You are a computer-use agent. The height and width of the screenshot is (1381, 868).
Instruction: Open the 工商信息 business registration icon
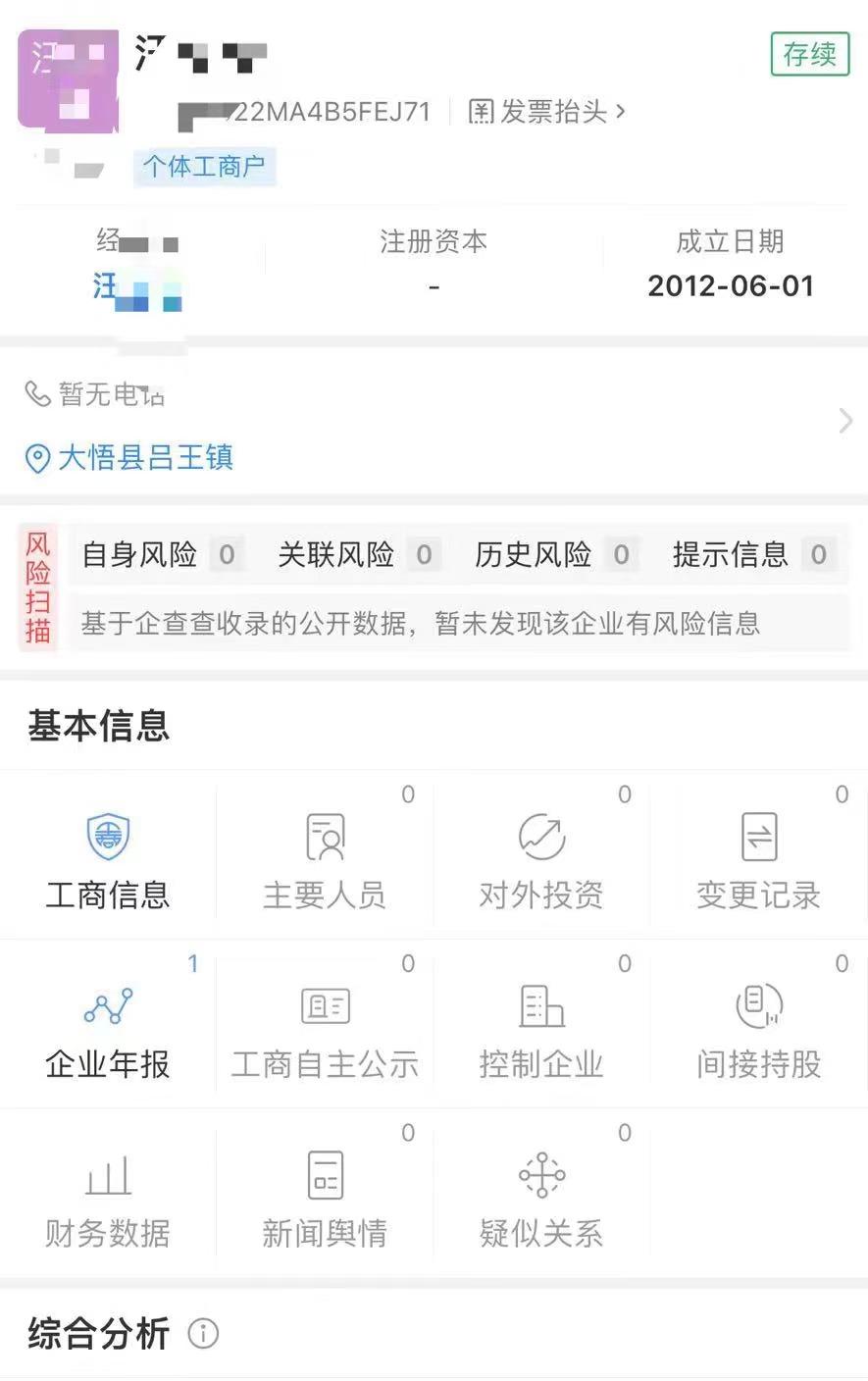pyautogui.click(x=107, y=855)
